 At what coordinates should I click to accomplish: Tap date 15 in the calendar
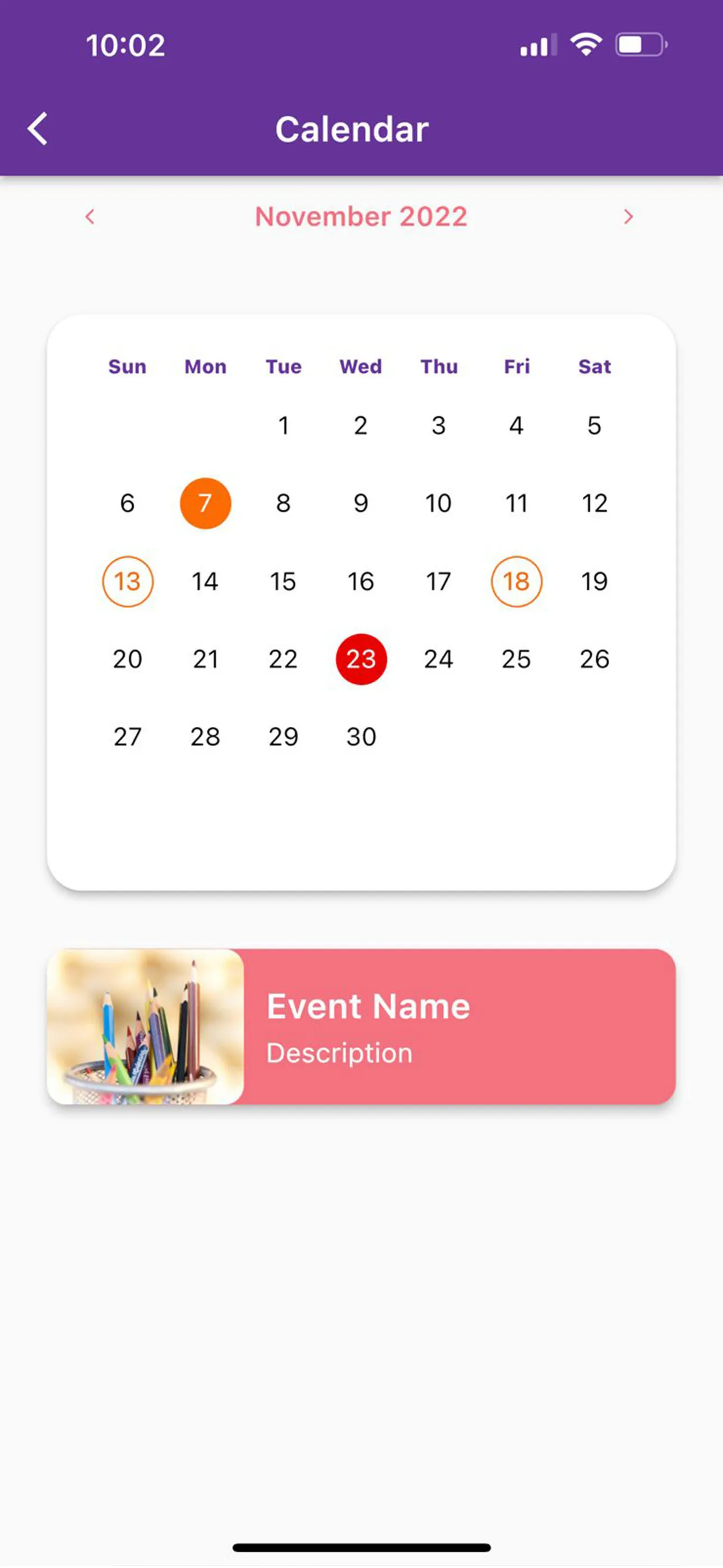click(283, 582)
